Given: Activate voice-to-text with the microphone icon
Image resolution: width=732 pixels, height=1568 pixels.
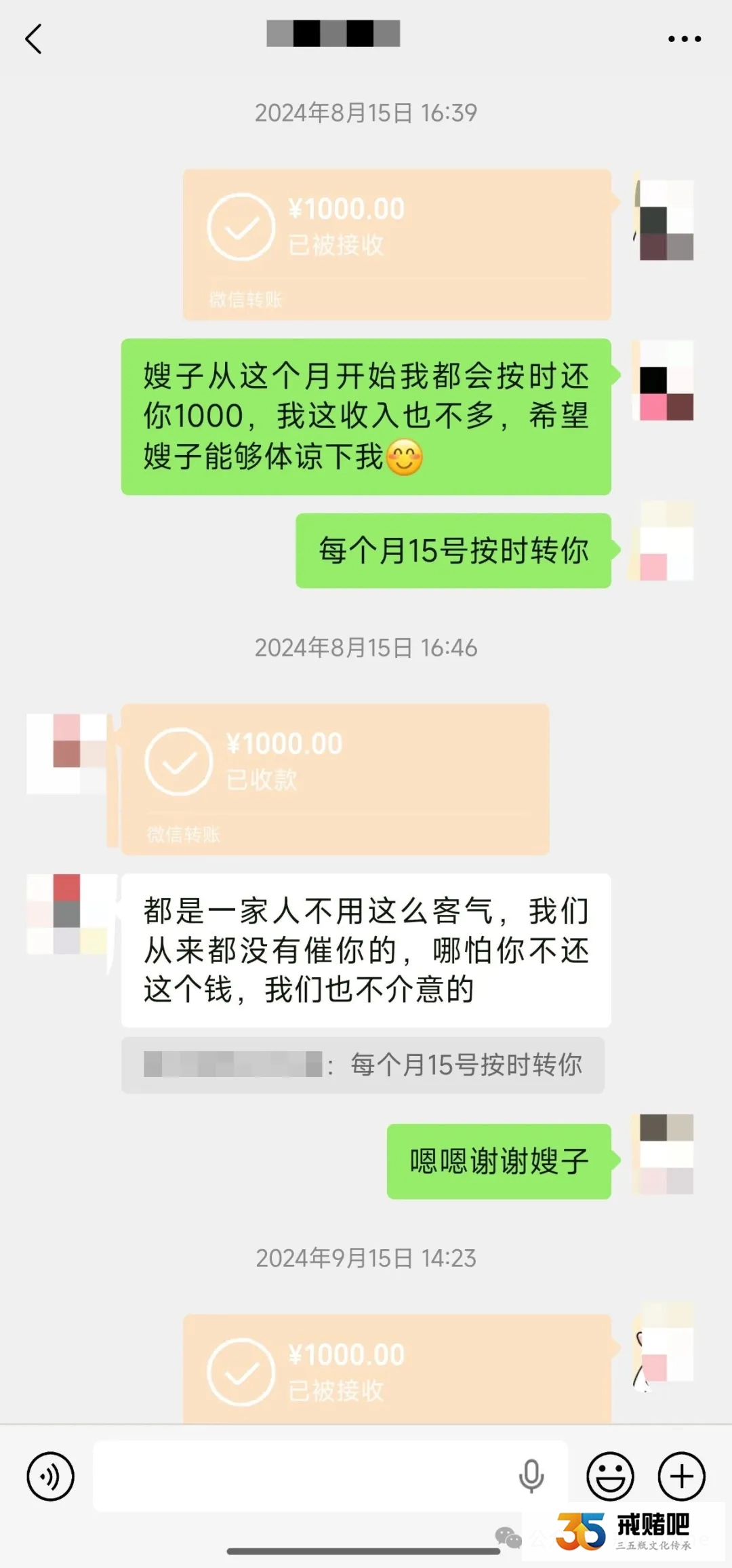Looking at the screenshot, I should pyautogui.click(x=531, y=1476).
